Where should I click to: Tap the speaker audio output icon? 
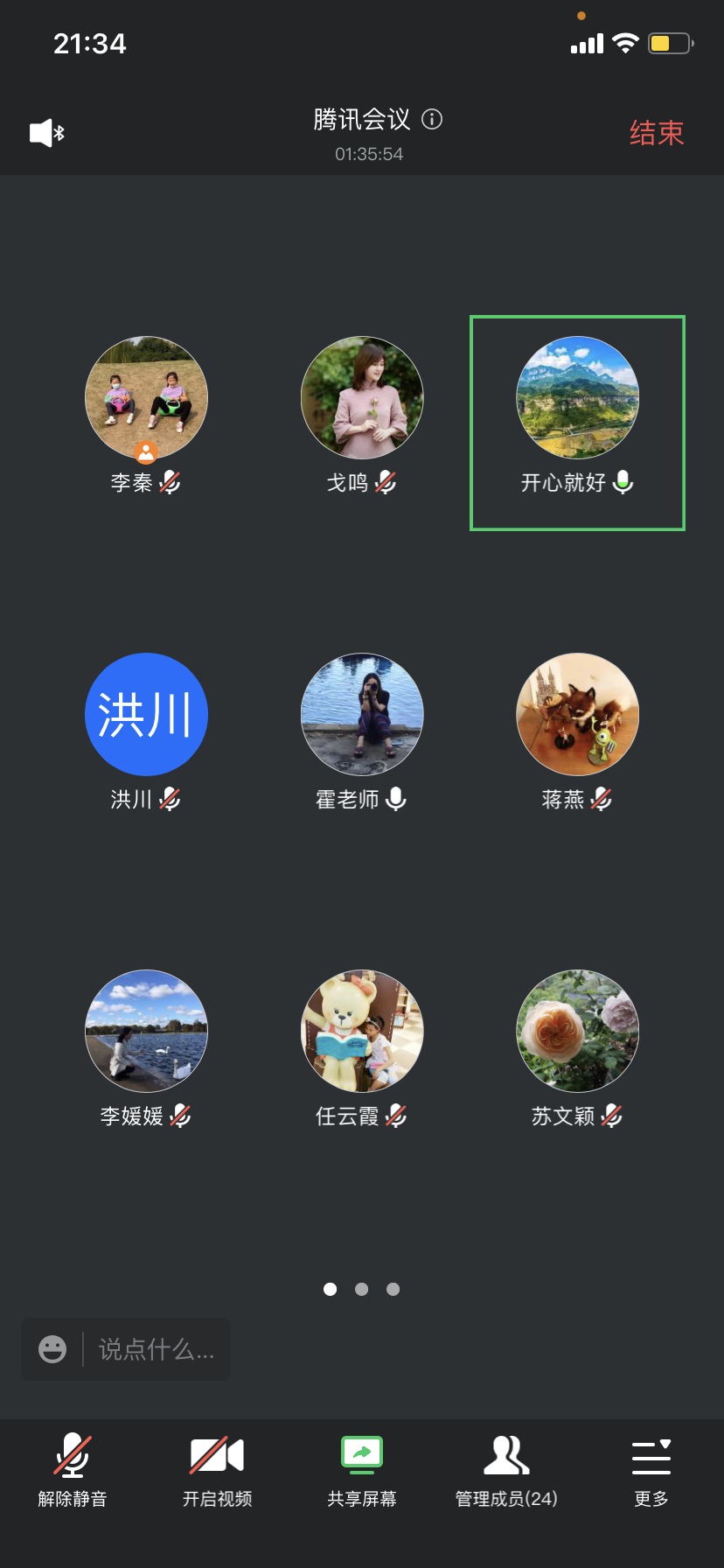pyautogui.click(x=47, y=133)
